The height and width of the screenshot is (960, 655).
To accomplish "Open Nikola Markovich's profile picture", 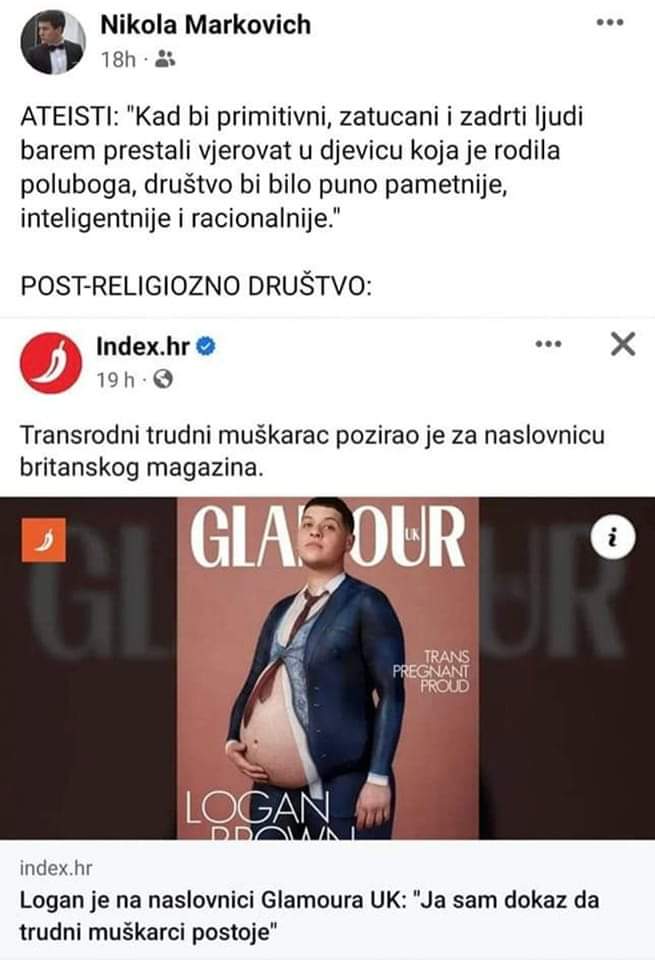I will tap(53, 42).
